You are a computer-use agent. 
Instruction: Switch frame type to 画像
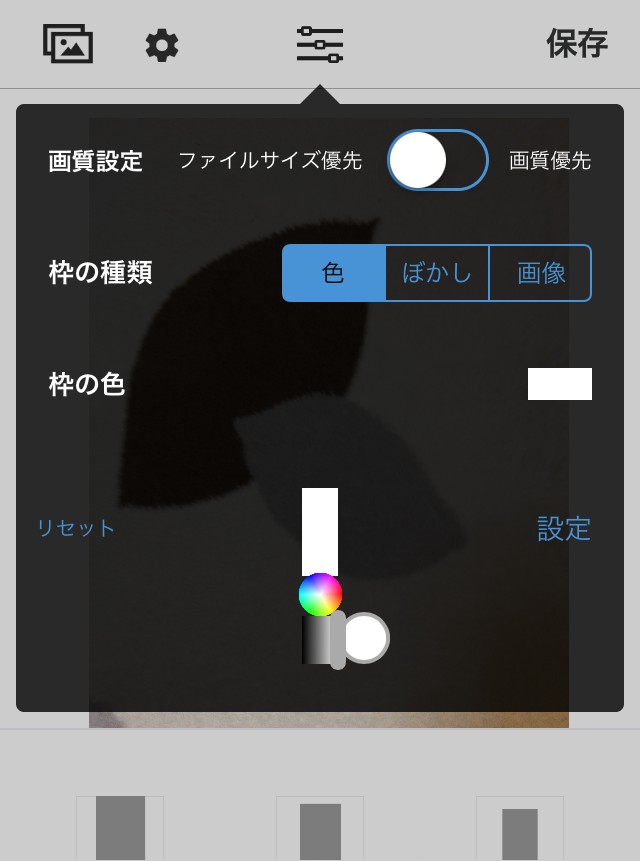pyautogui.click(x=541, y=273)
